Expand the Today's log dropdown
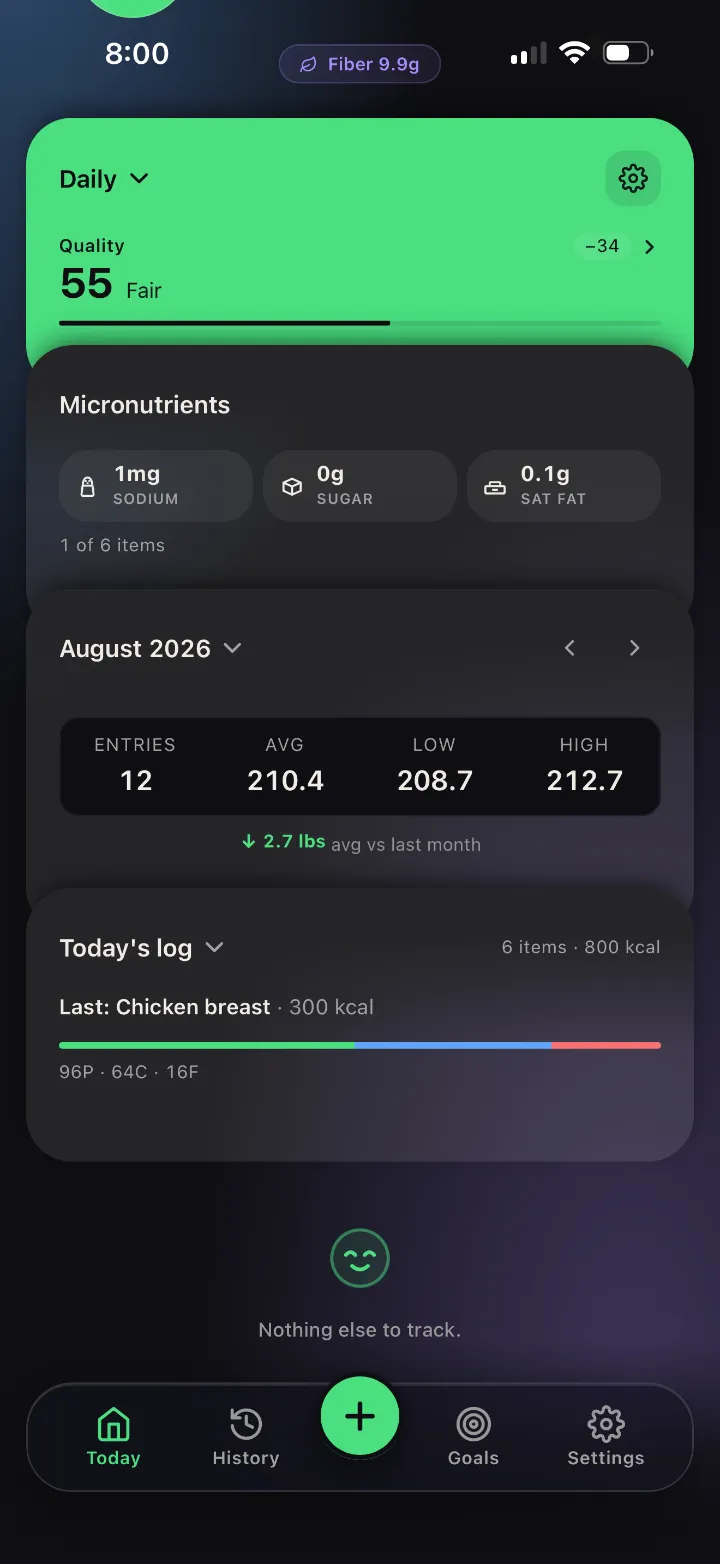The width and height of the screenshot is (720, 1564). [x=141, y=947]
